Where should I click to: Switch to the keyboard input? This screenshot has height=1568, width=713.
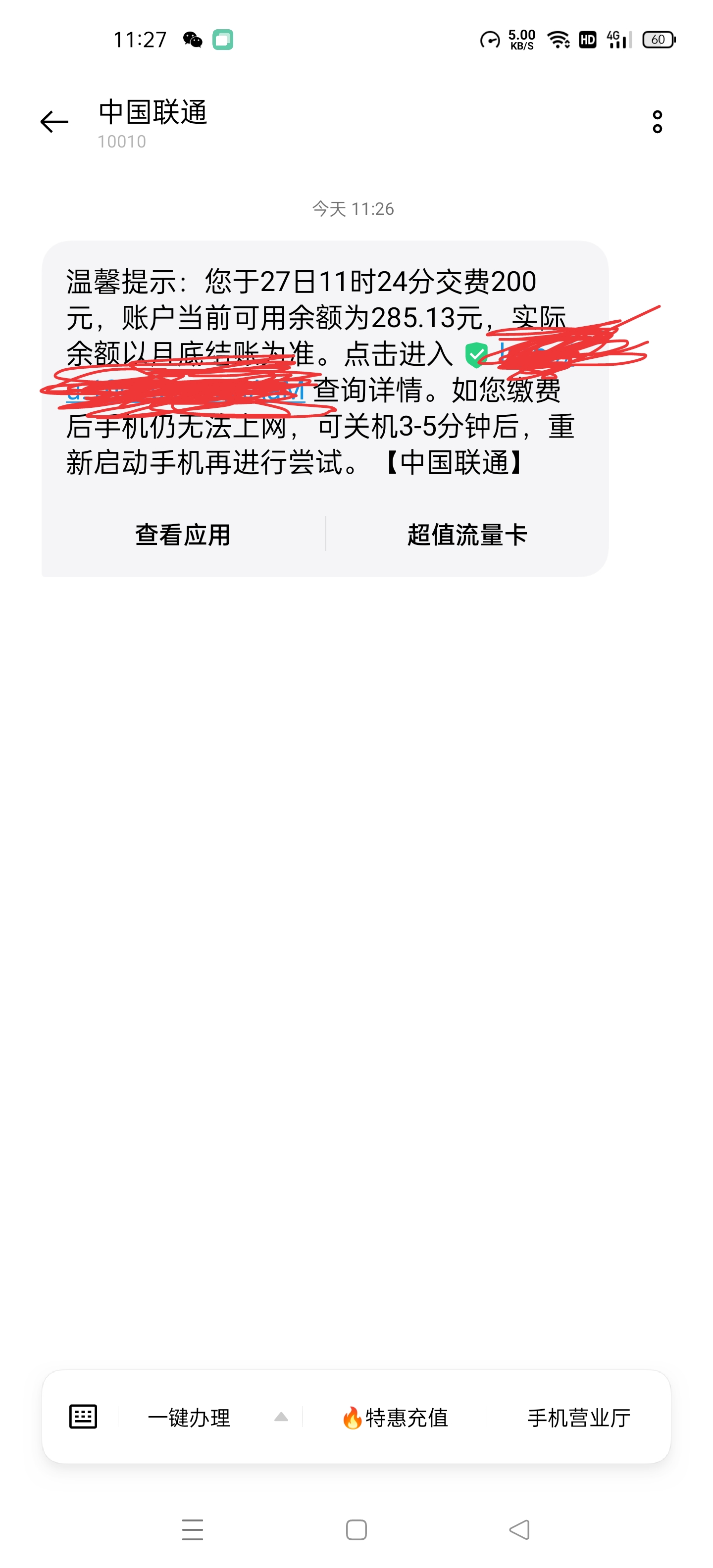tap(83, 1417)
